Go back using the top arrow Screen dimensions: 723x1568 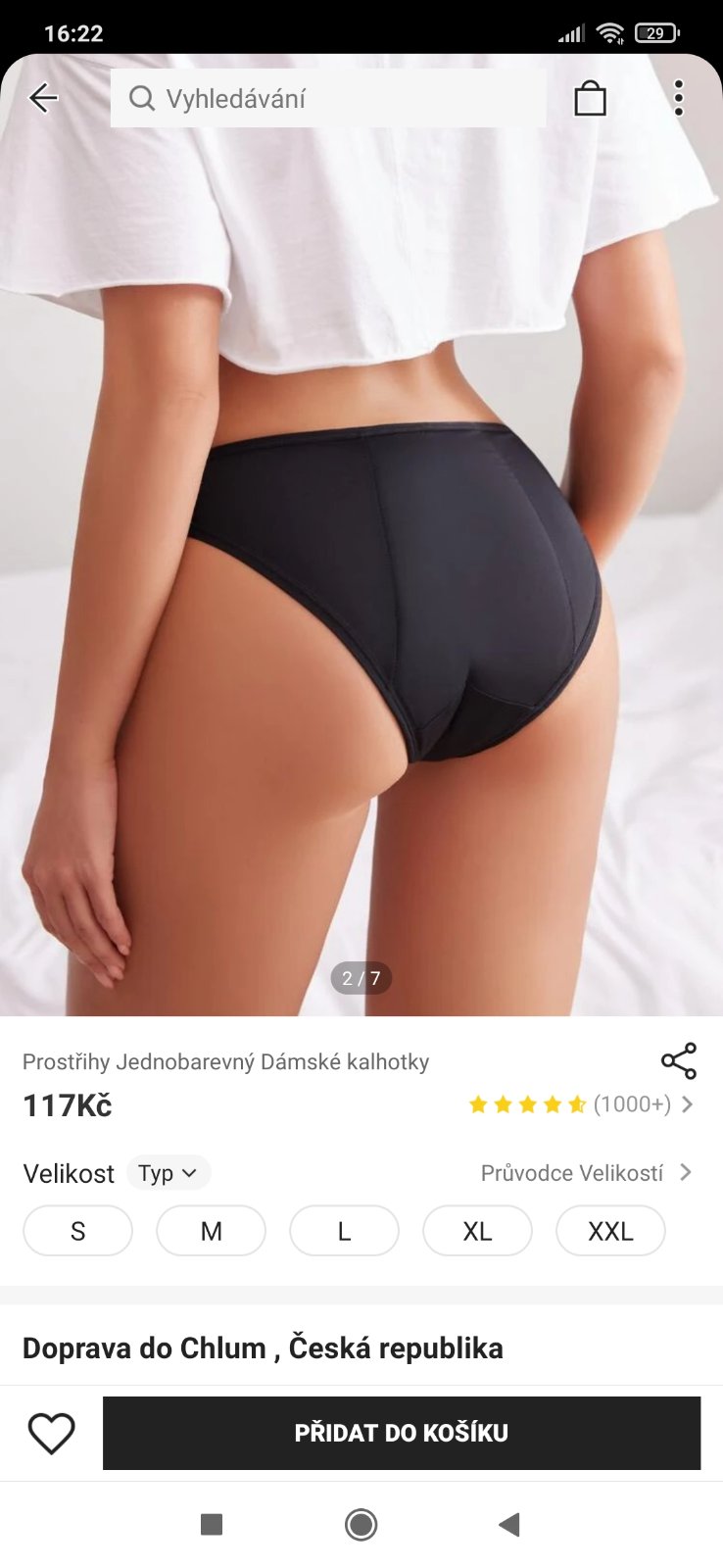[x=43, y=98]
